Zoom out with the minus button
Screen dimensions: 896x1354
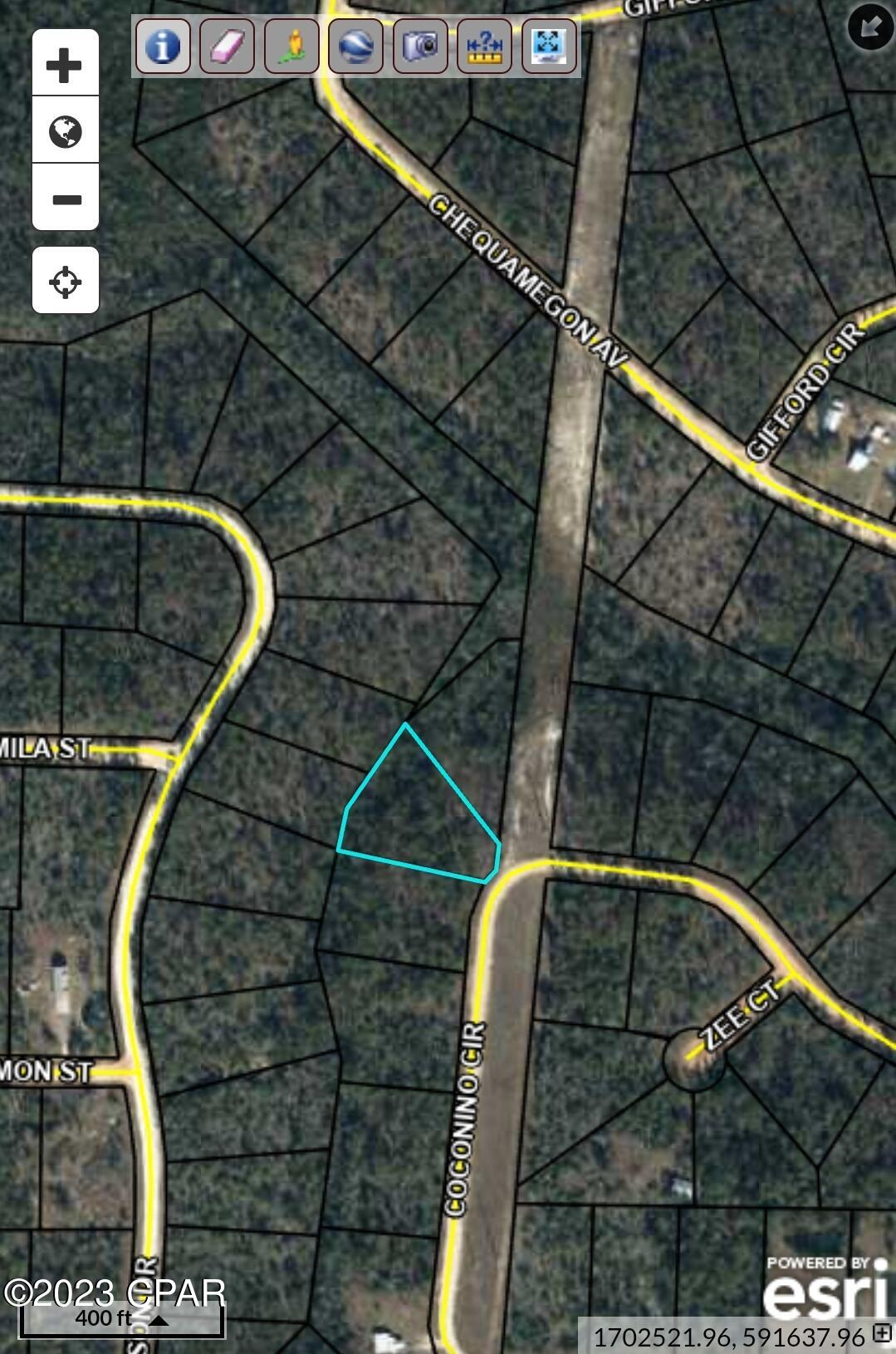click(63, 199)
